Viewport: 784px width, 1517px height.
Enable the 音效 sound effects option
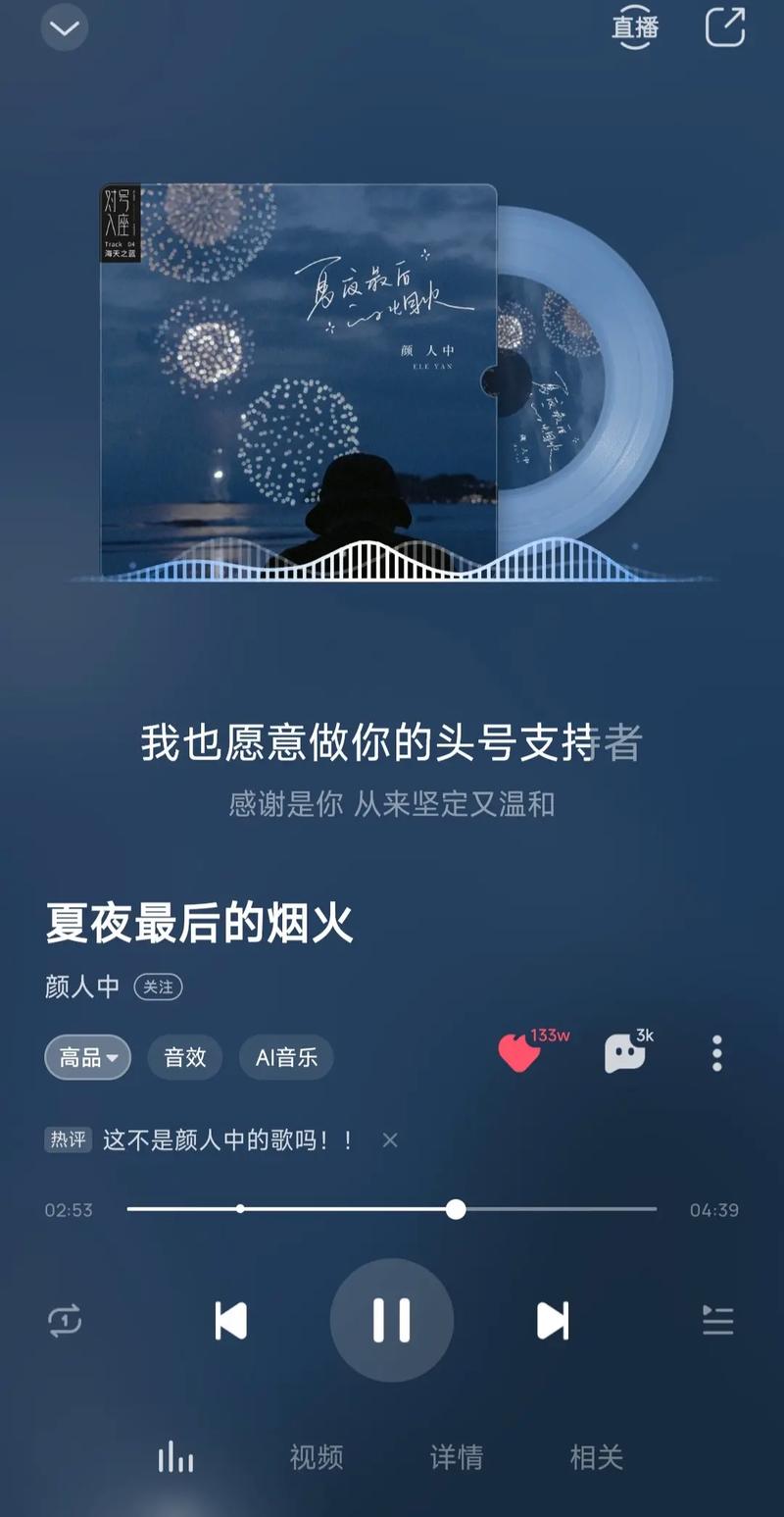(184, 1057)
